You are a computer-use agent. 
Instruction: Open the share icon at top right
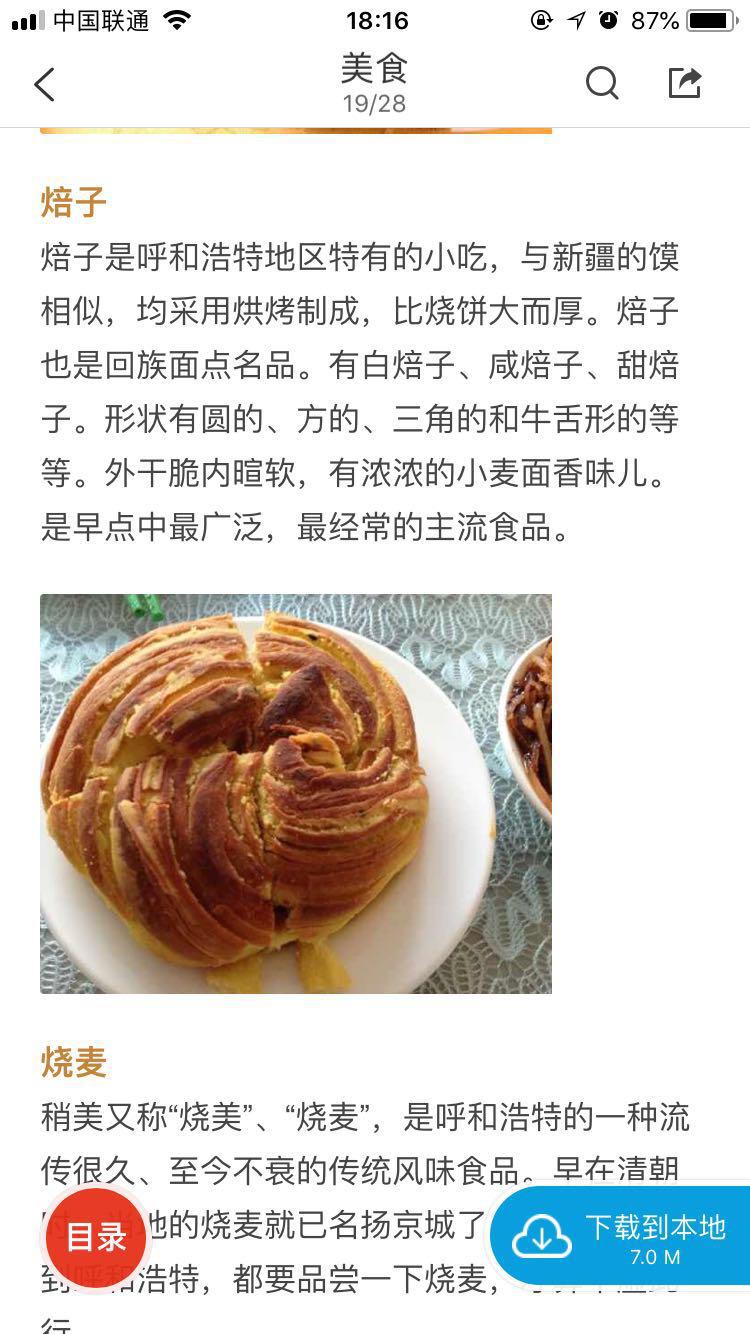click(x=686, y=84)
